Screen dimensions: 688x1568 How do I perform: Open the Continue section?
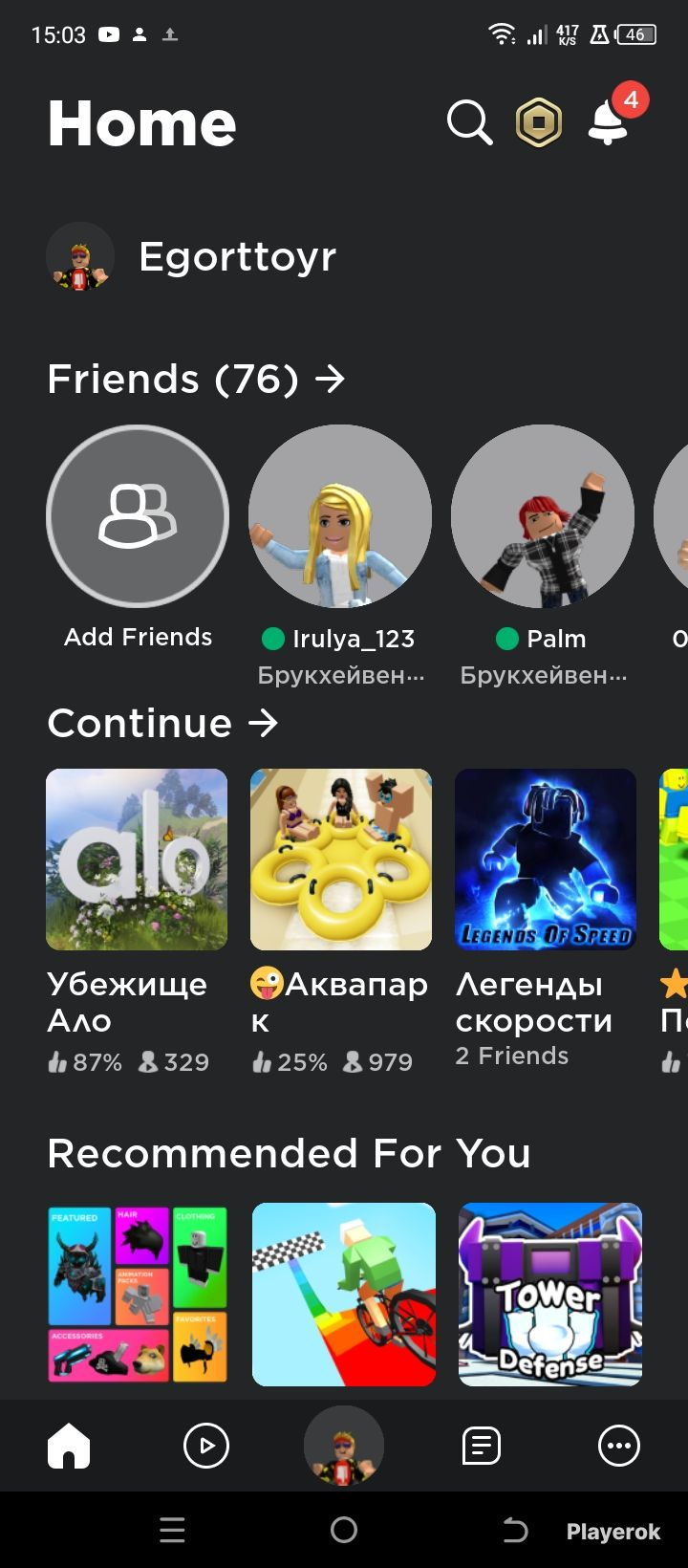point(162,723)
